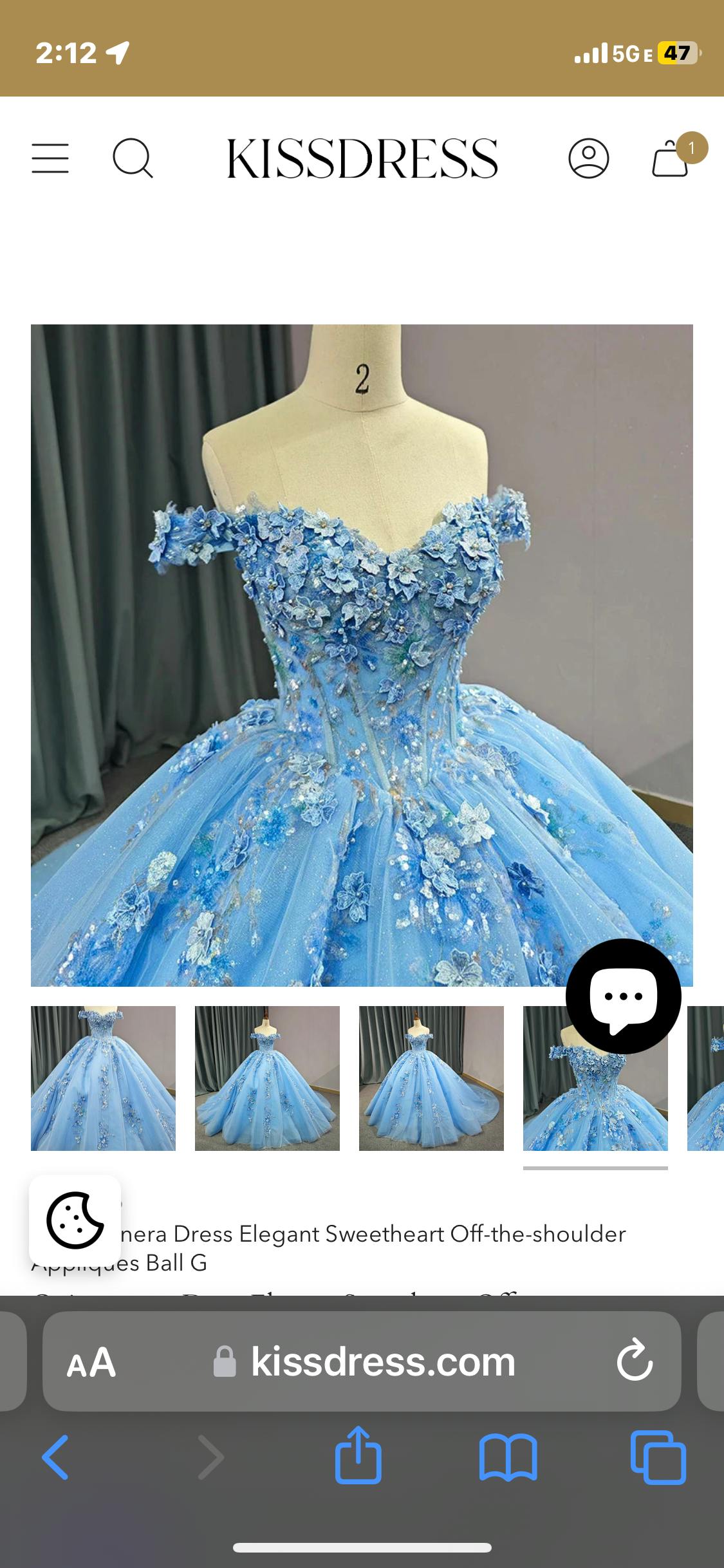Share this page
Screen dimensions: 724x1568
point(358,1456)
